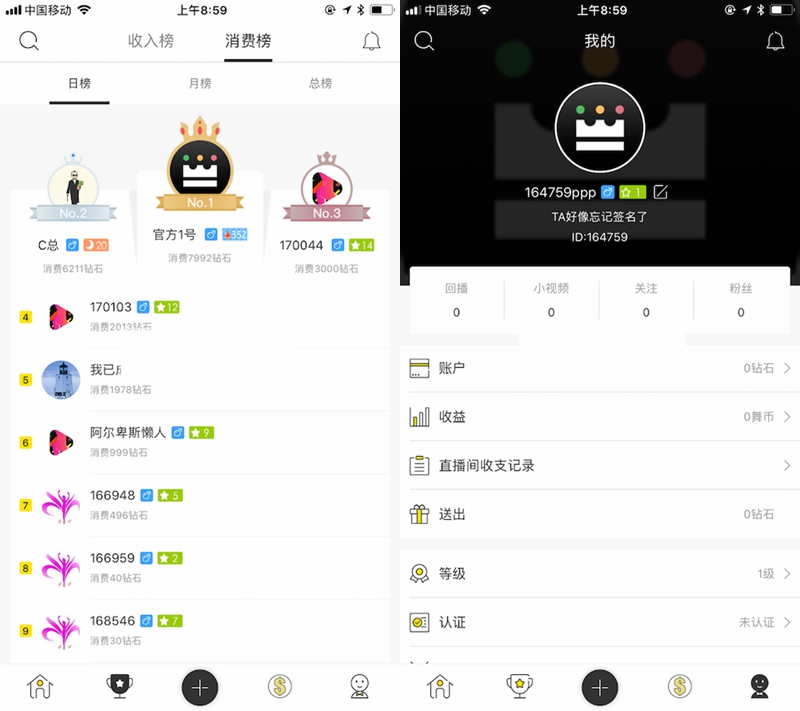This screenshot has width=800, height=711.
Task: Open 阿尔卑斯懒人's ranking row
Action: pyautogui.click(x=200, y=441)
